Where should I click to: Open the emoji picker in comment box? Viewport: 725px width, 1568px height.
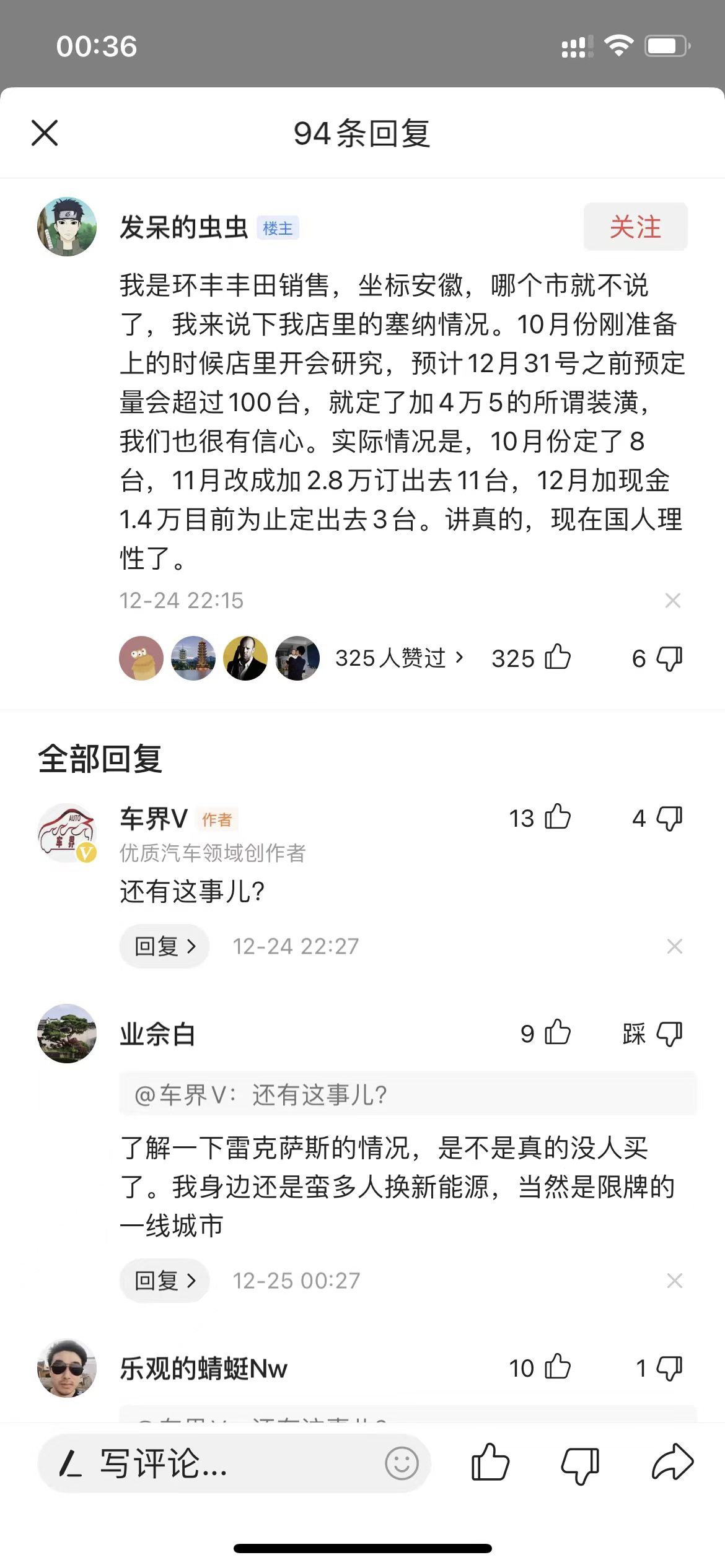coord(402,1464)
